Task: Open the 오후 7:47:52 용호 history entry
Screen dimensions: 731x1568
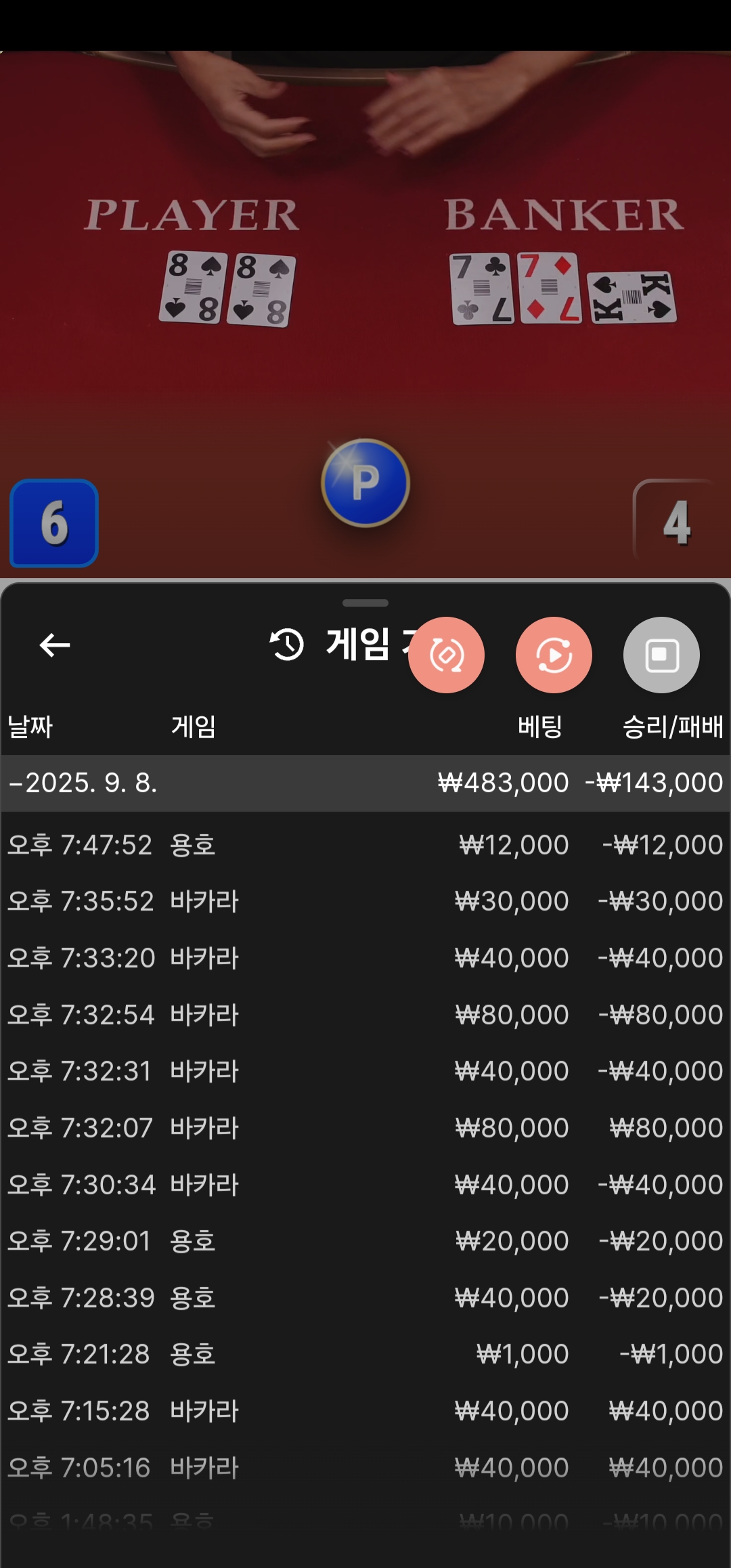Action: point(365,845)
